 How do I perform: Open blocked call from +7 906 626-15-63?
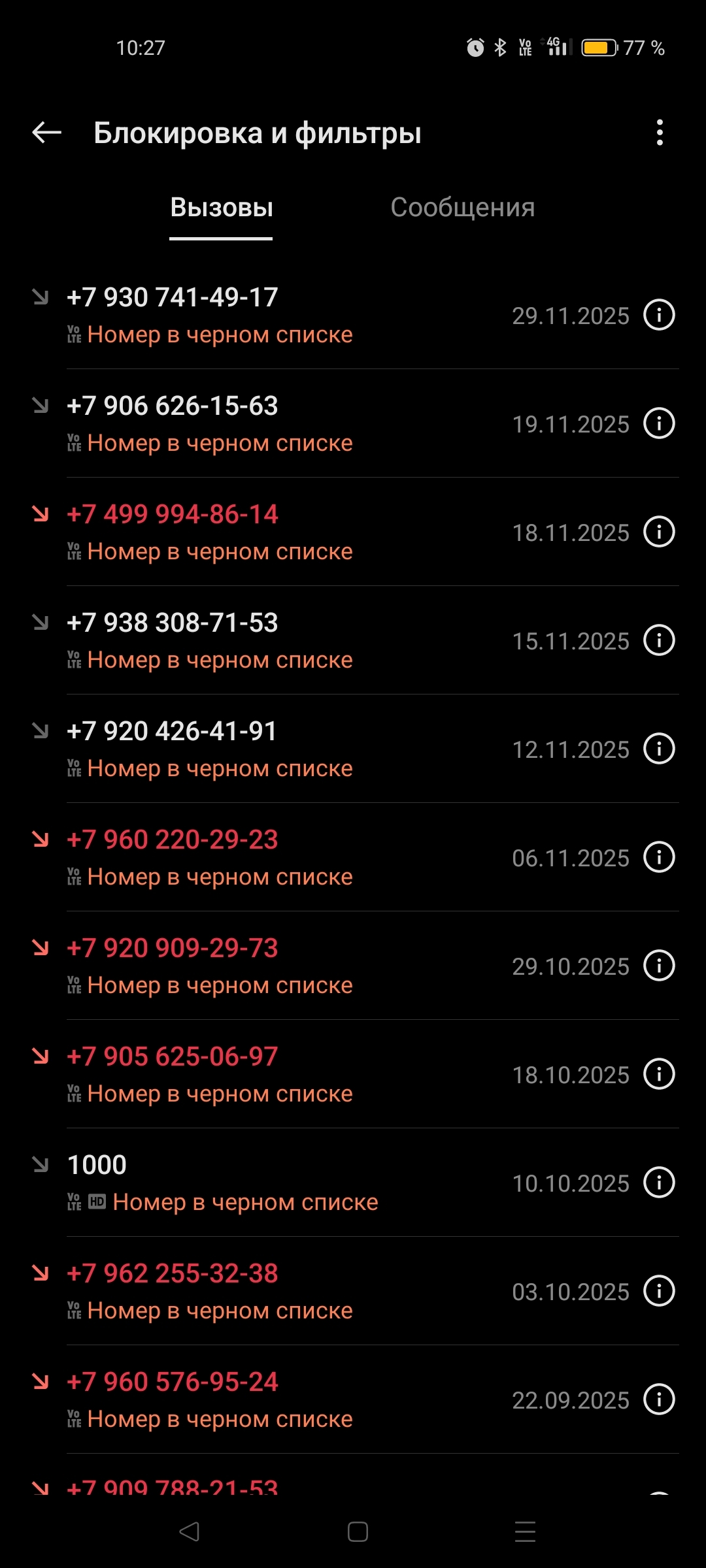point(261,424)
